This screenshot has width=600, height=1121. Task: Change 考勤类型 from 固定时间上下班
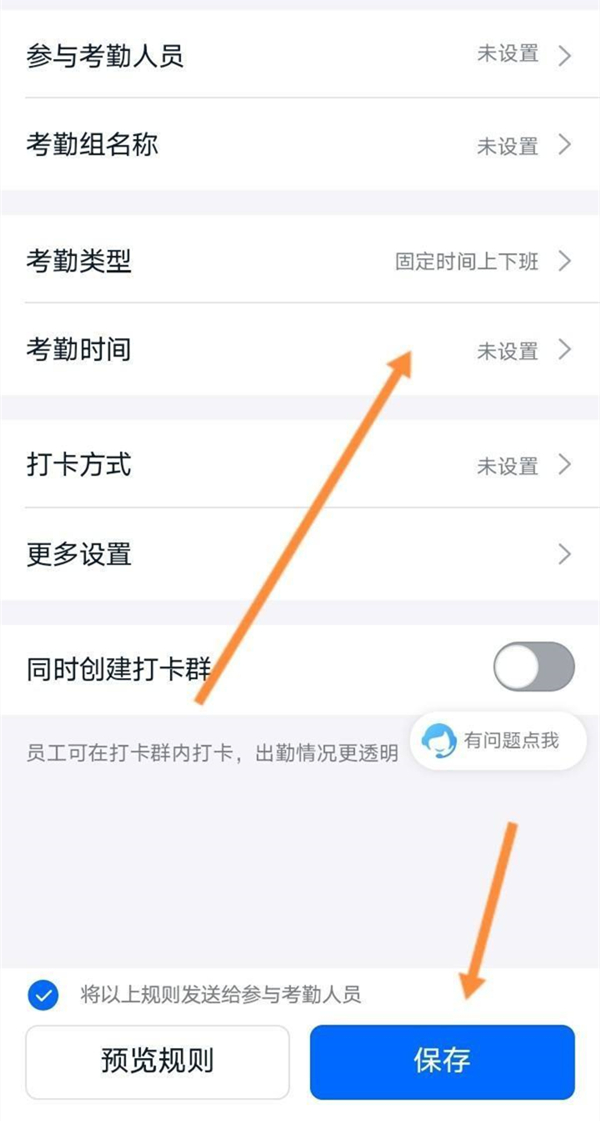point(300,262)
